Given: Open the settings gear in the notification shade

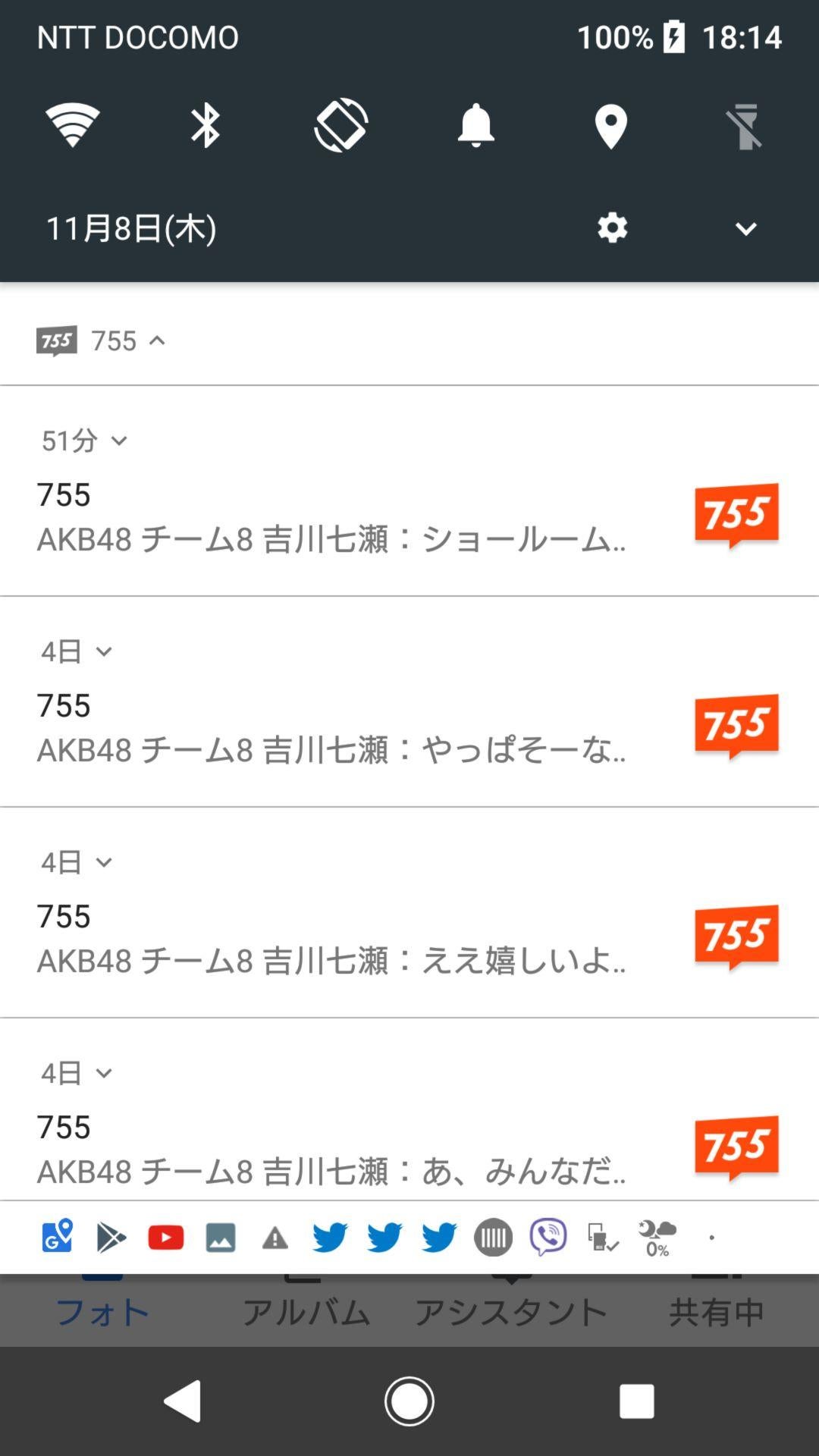Looking at the screenshot, I should pyautogui.click(x=611, y=227).
